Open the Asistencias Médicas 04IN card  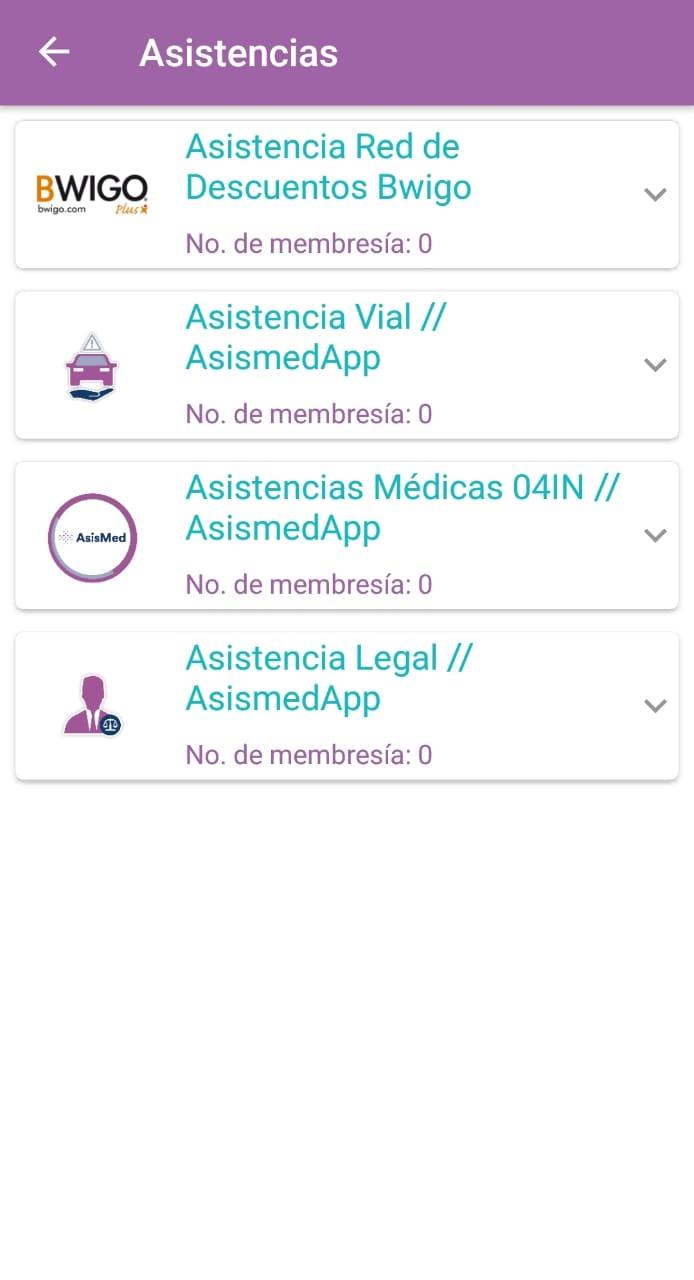click(347, 535)
